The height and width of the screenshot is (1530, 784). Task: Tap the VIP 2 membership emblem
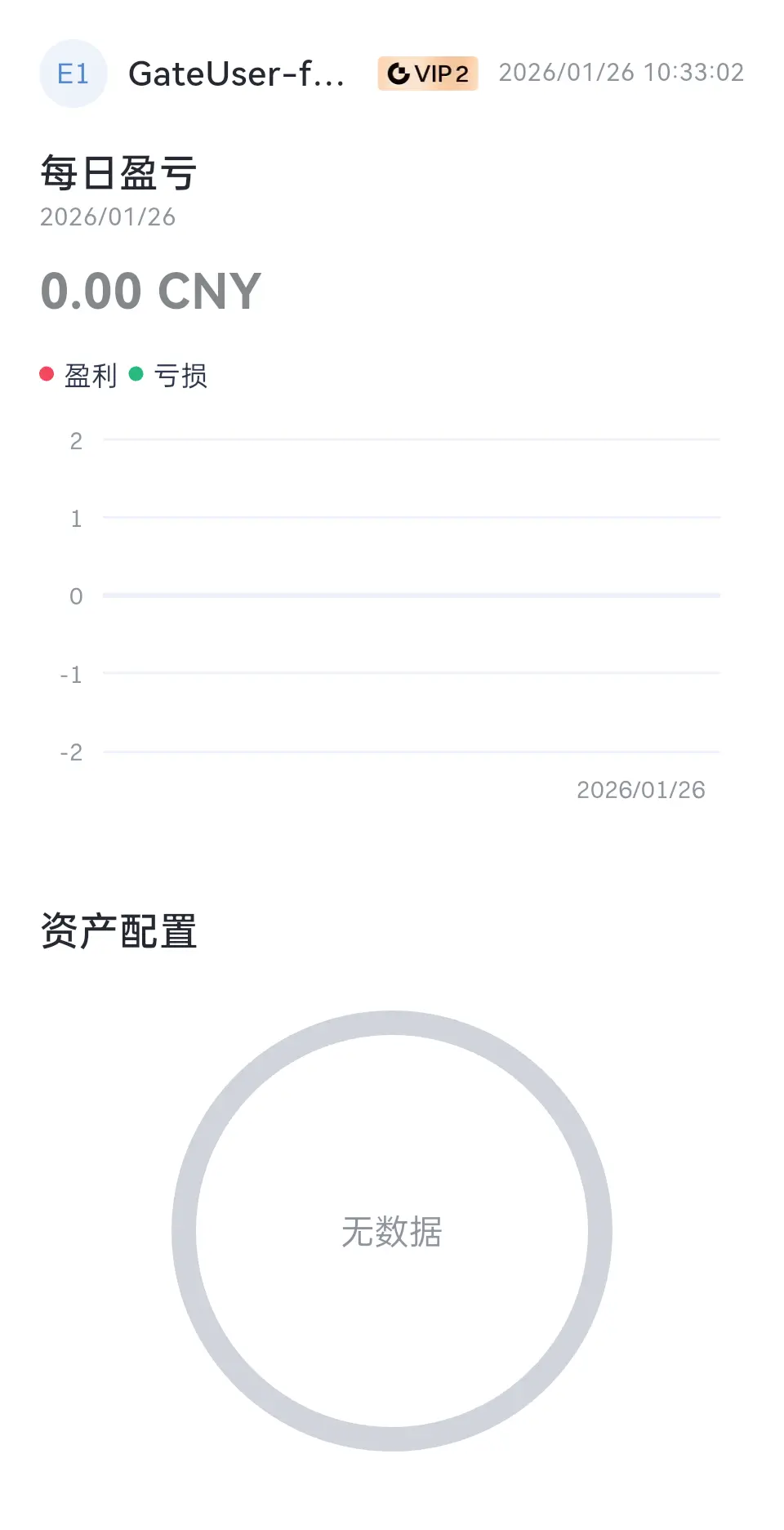tap(427, 73)
